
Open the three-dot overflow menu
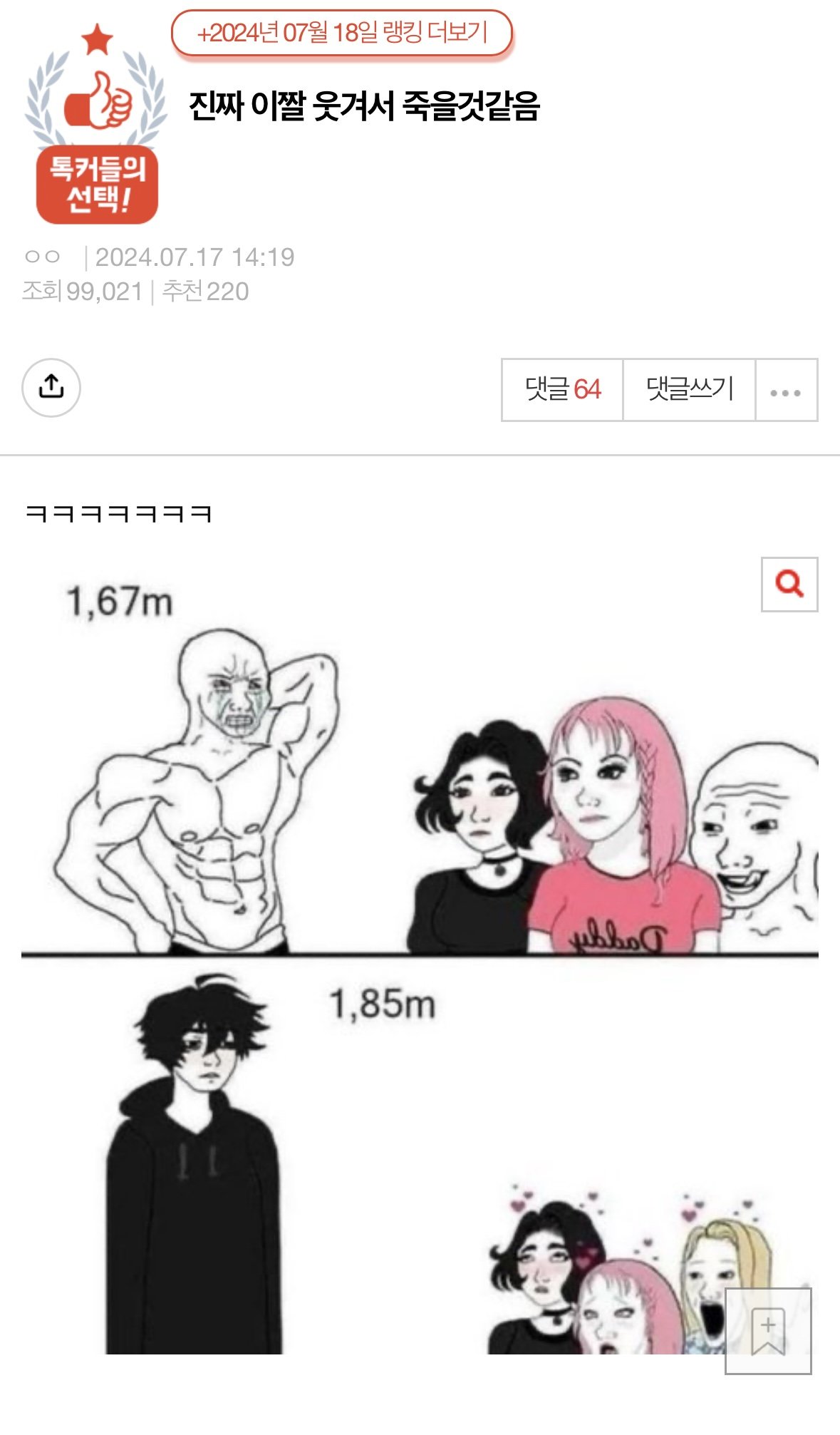coord(786,391)
